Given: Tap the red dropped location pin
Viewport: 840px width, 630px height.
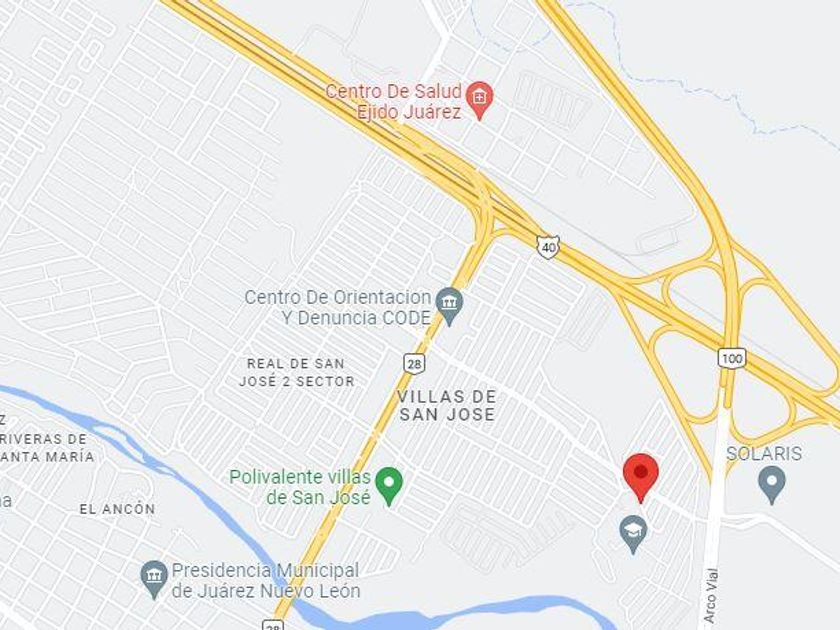Looking at the screenshot, I should click(641, 478).
